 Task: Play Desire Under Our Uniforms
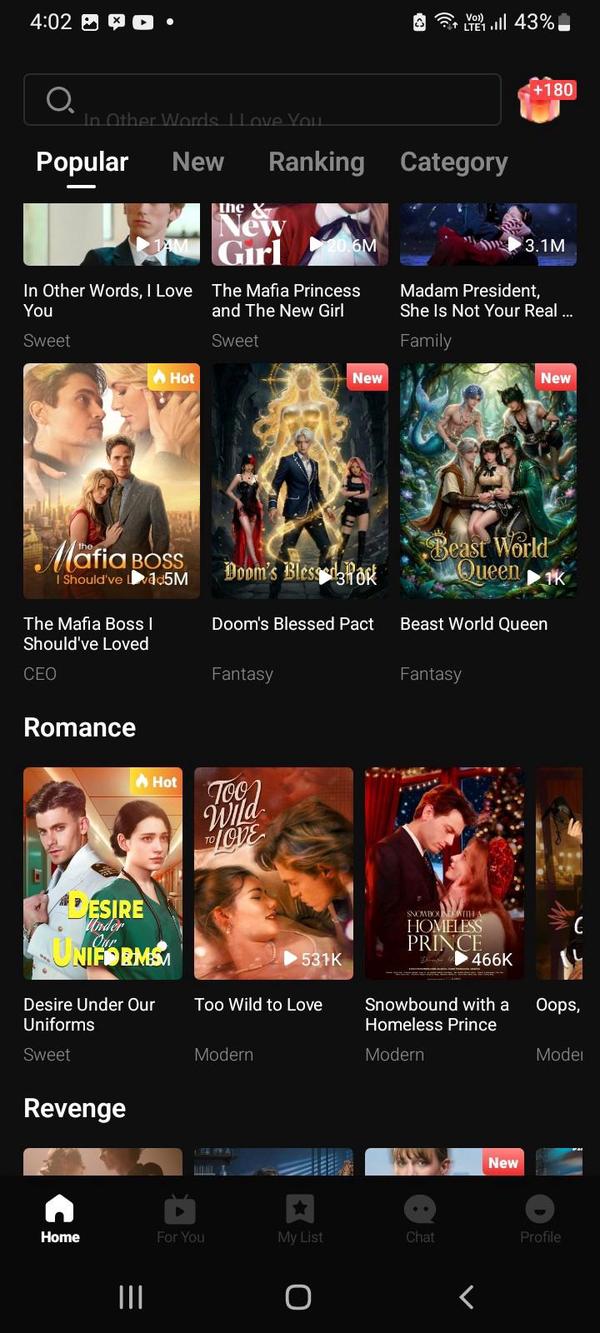(x=103, y=873)
